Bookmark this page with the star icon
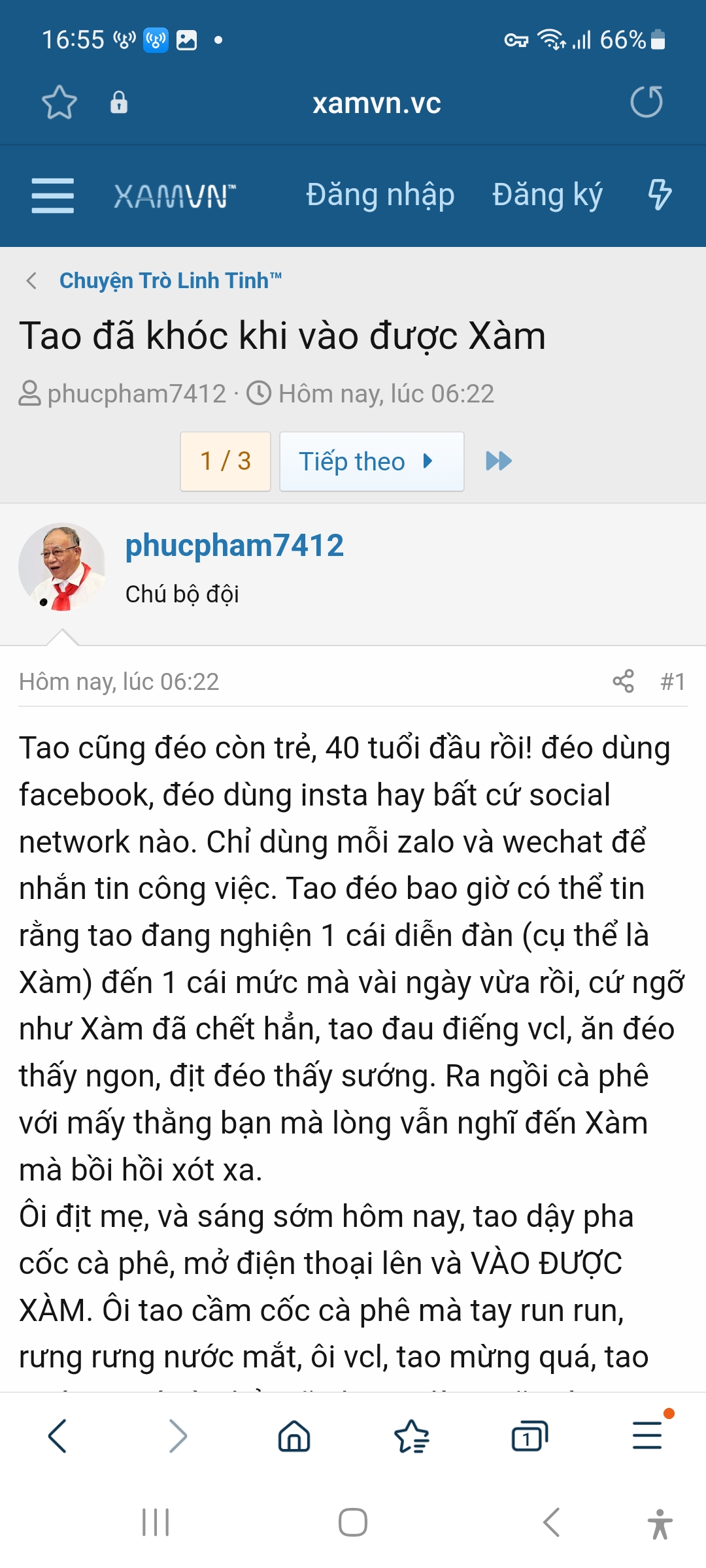This screenshot has width=706, height=1568. click(59, 103)
